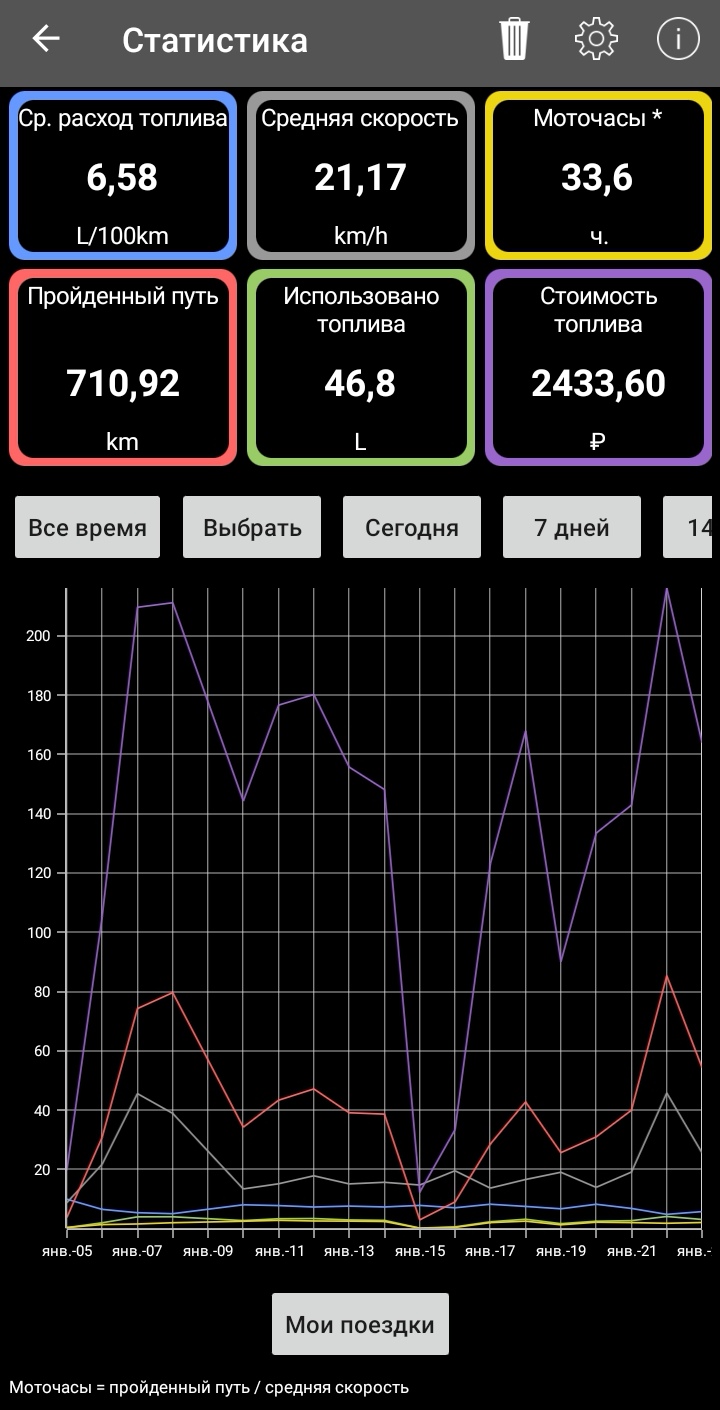Open the info icon
The image size is (720, 1410).
tap(677, 39)
